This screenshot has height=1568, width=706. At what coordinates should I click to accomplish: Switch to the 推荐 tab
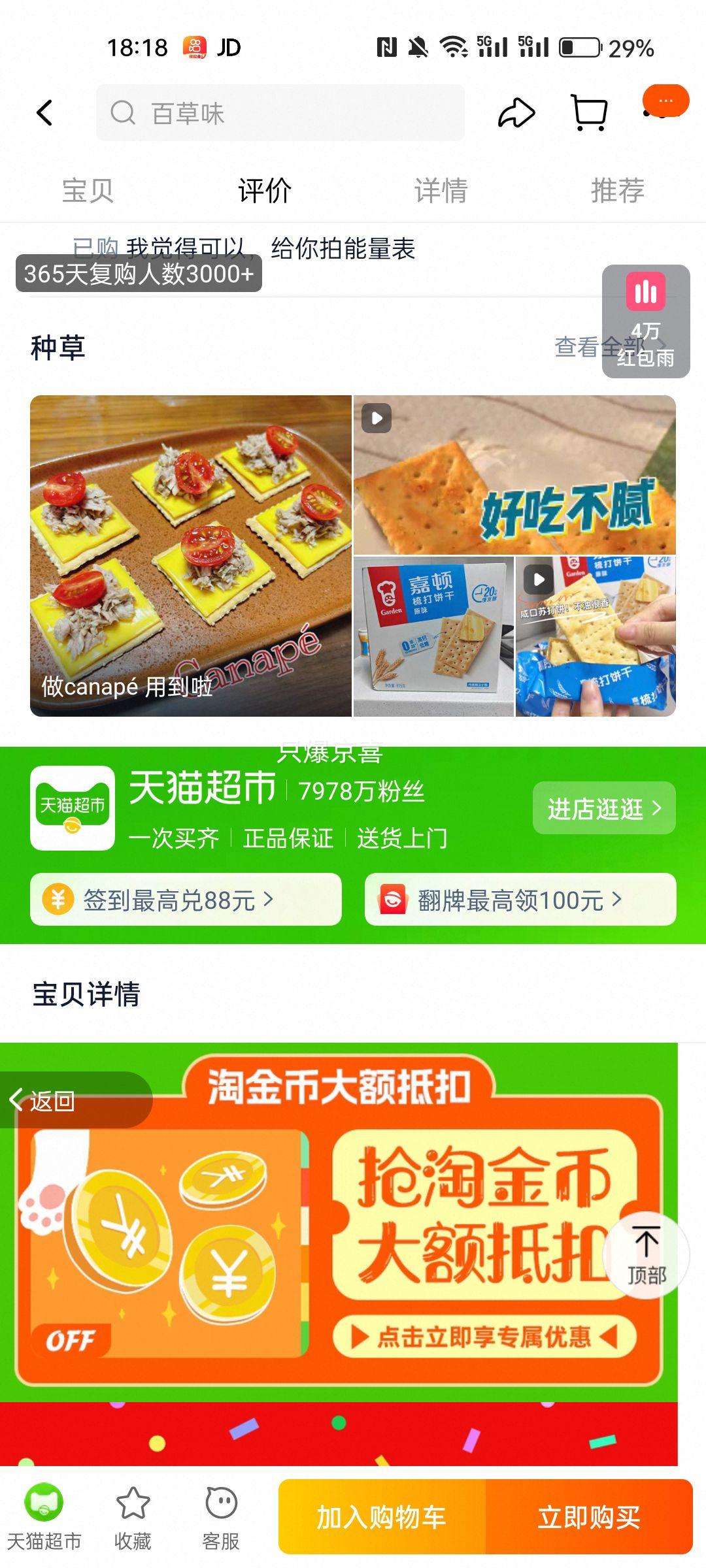coord(617,191)
